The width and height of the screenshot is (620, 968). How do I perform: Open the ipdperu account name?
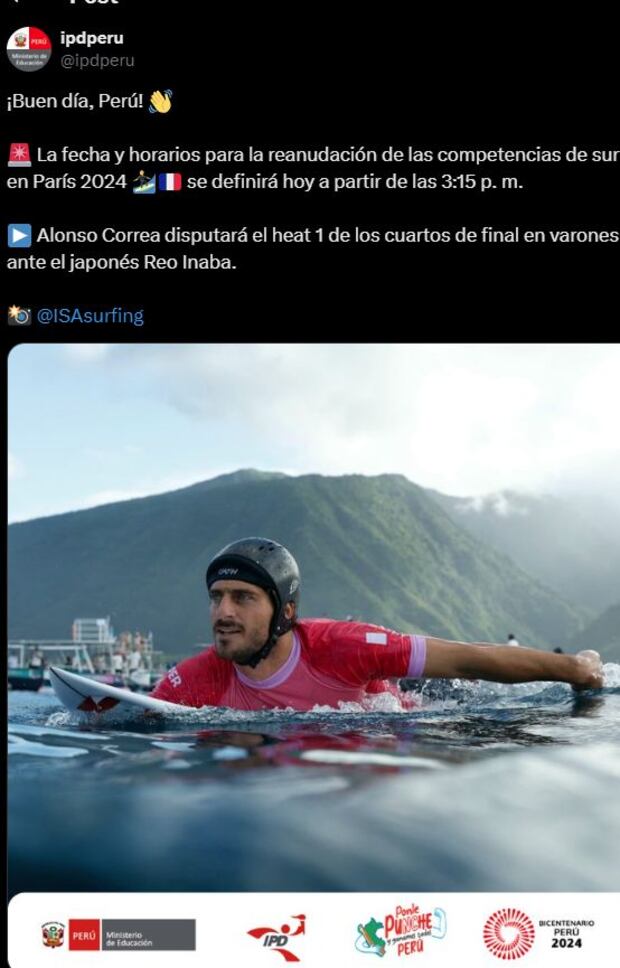[x=91, y=39]
